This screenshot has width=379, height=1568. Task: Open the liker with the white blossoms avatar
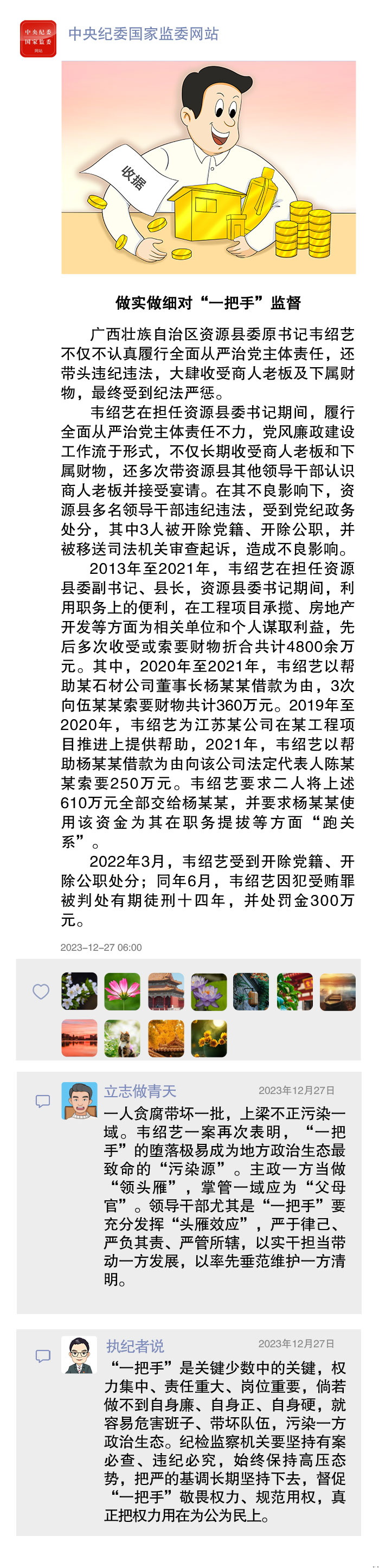click(79, 991)
